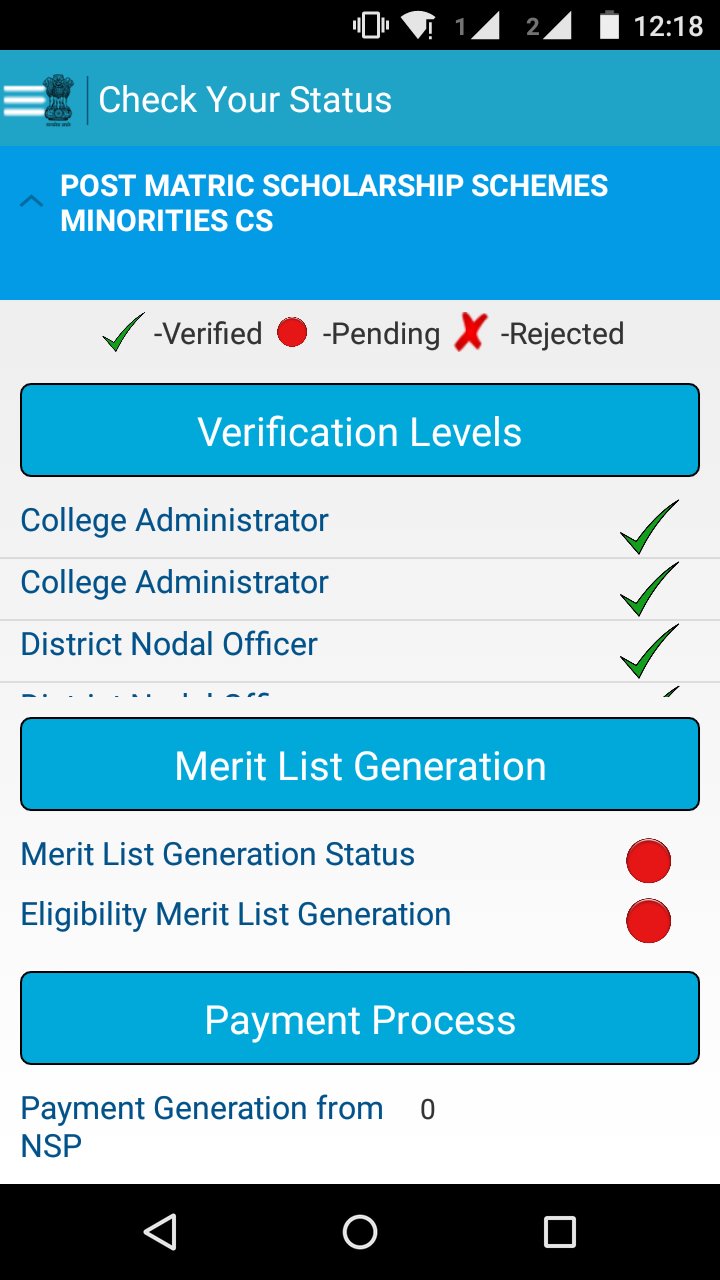Click the red rejected cross legend icon

470,332
